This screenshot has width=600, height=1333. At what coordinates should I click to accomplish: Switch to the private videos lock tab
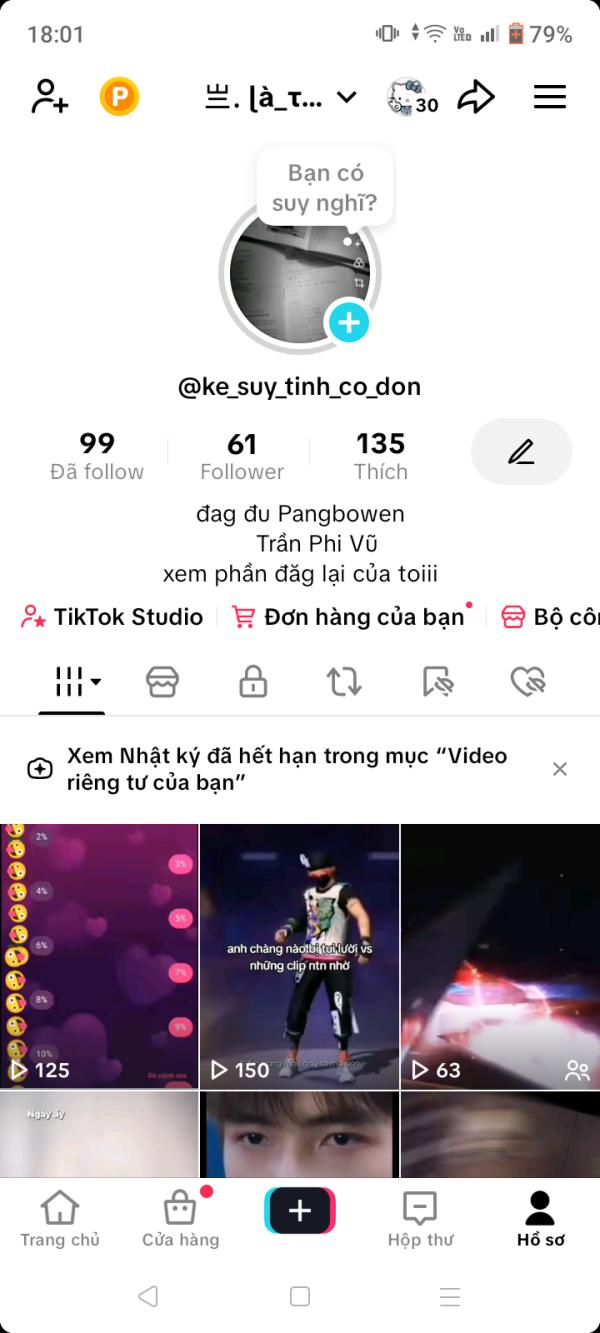pyautogui.click(x=253, y=683)
